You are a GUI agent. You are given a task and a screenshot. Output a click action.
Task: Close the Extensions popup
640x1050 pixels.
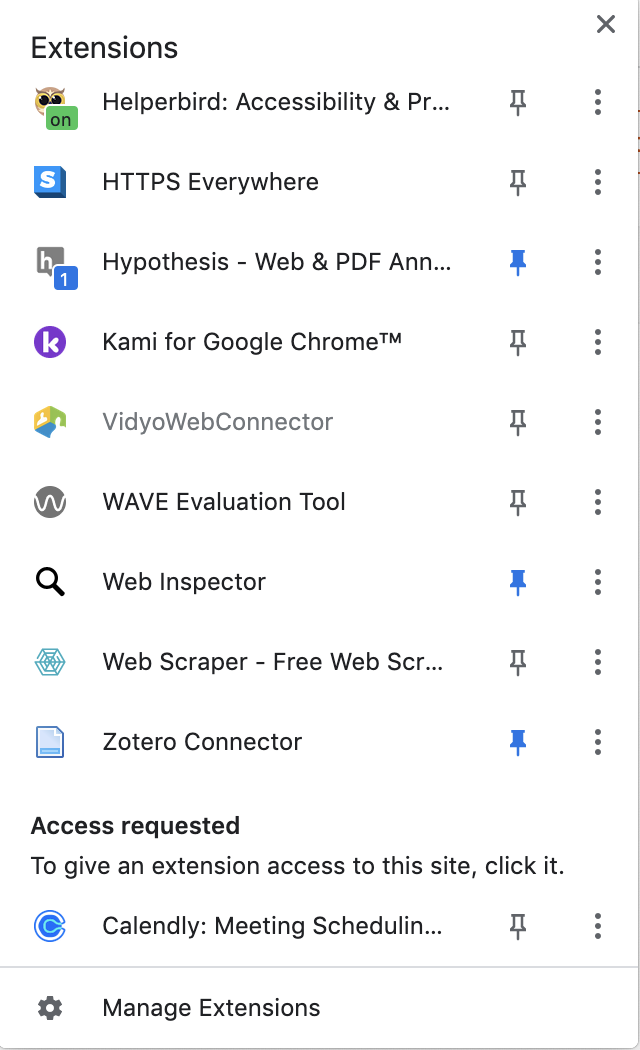(x=605, y=25)
